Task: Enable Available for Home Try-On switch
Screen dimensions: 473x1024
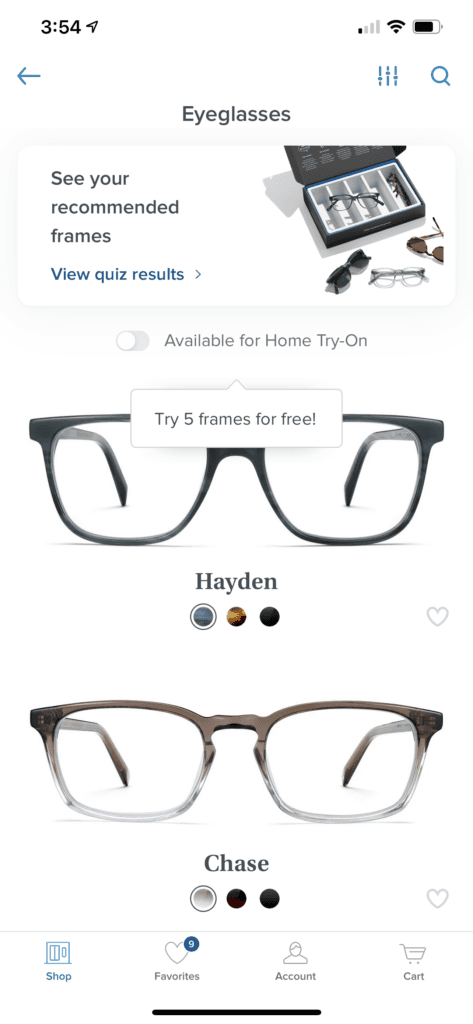Action: 133,341
